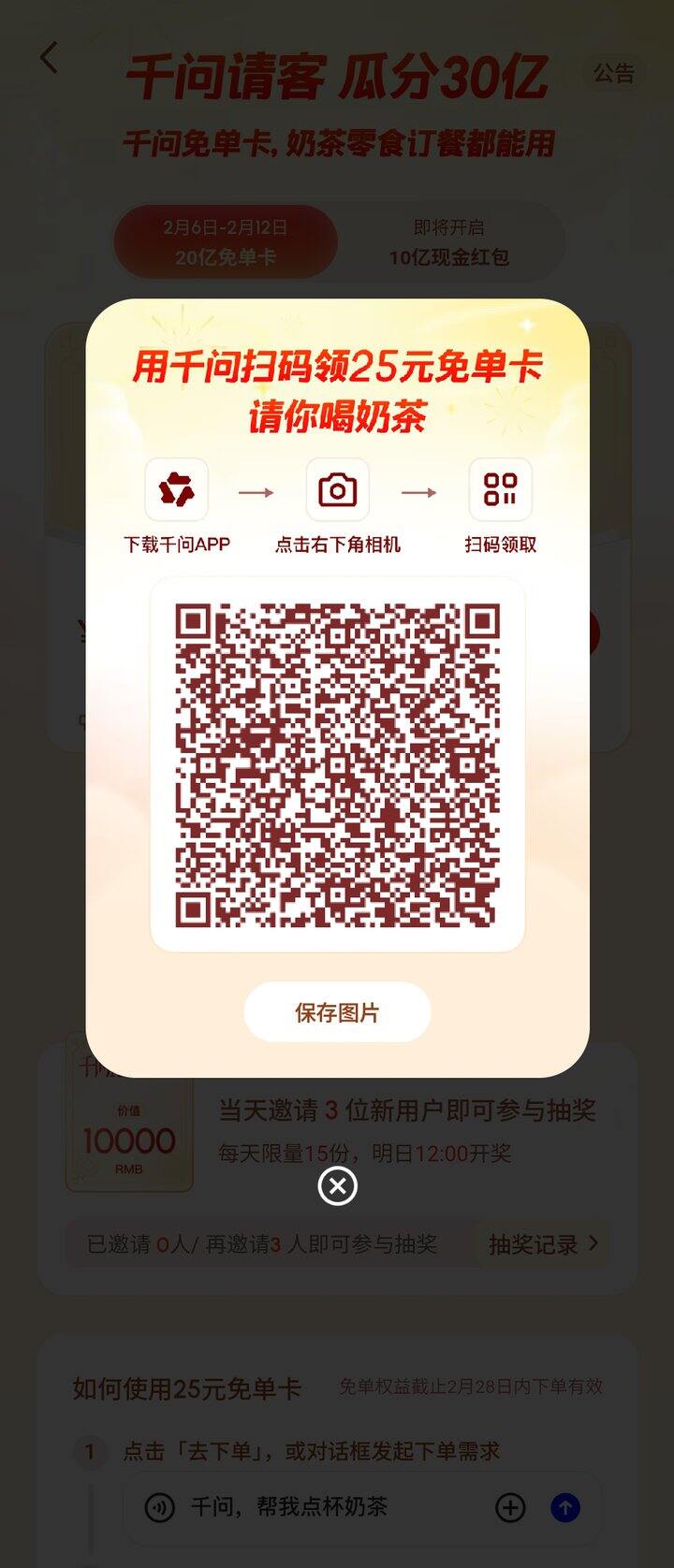Open the 抽奖记录 lottery record

[530, 1243]
